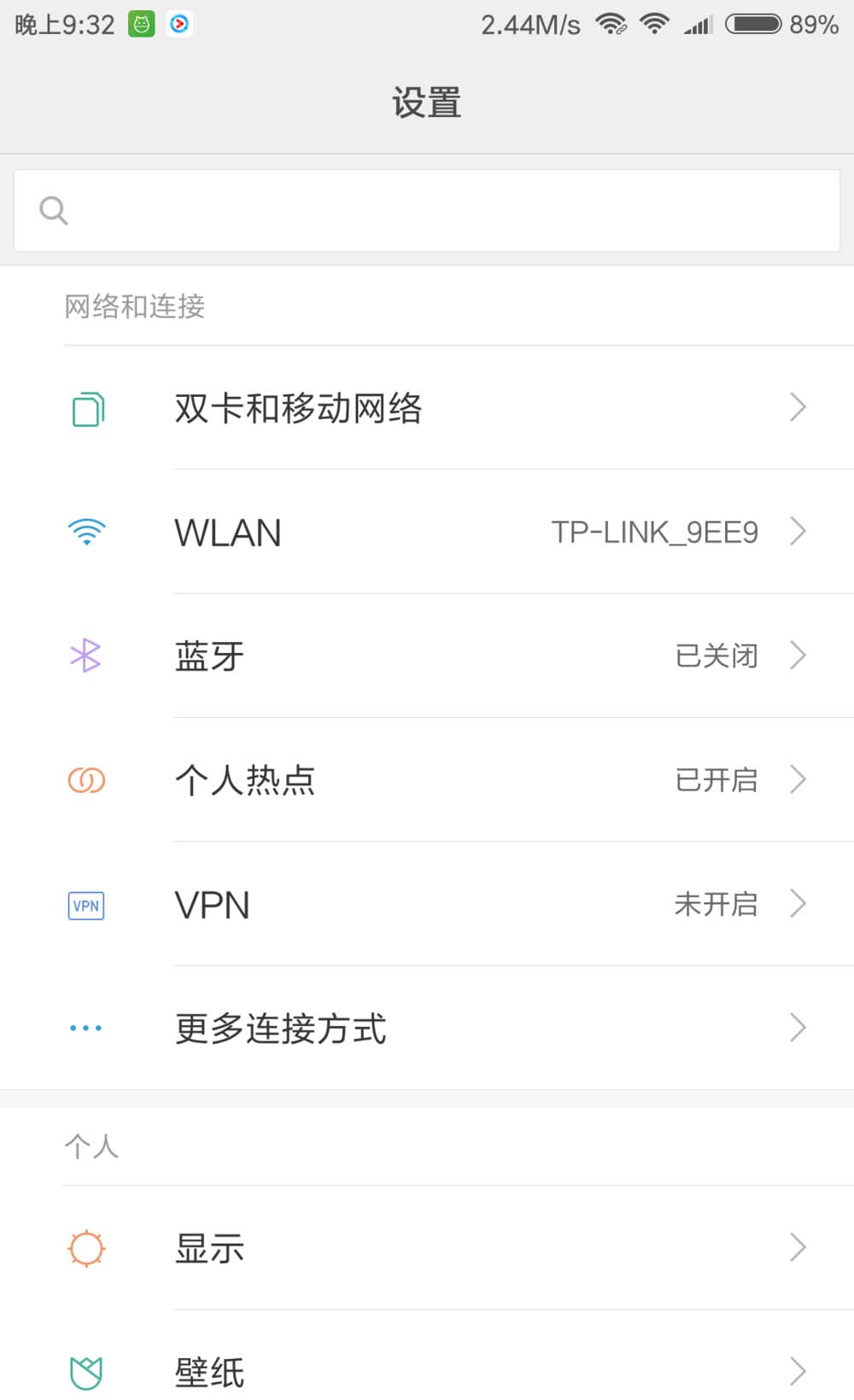This screenshot has height=1400, width=854.
Task: Open 显示 display settings
Action: click(427, 1248)
